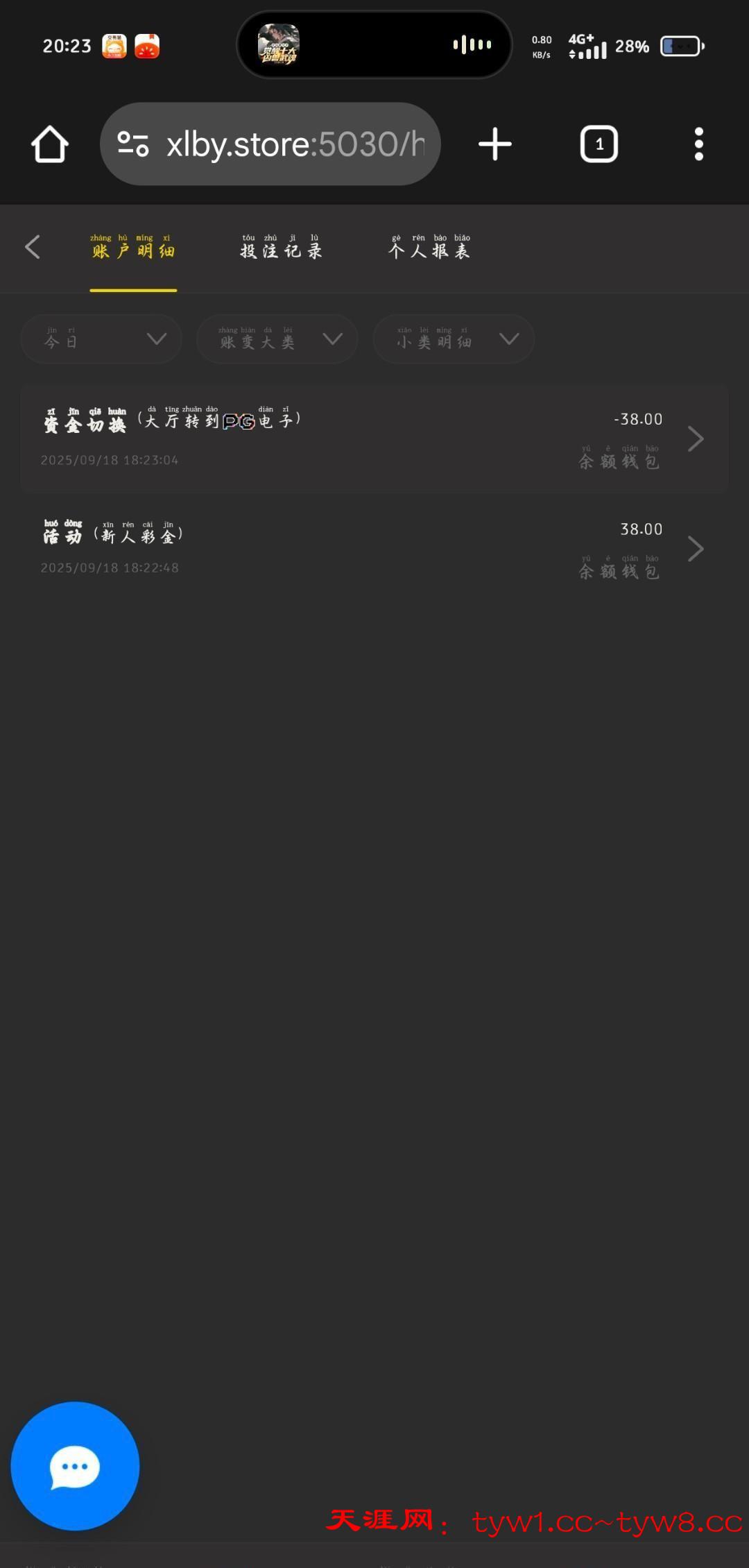Open a new browser tab
749x1568 pixels.
(x=495, y=144)
